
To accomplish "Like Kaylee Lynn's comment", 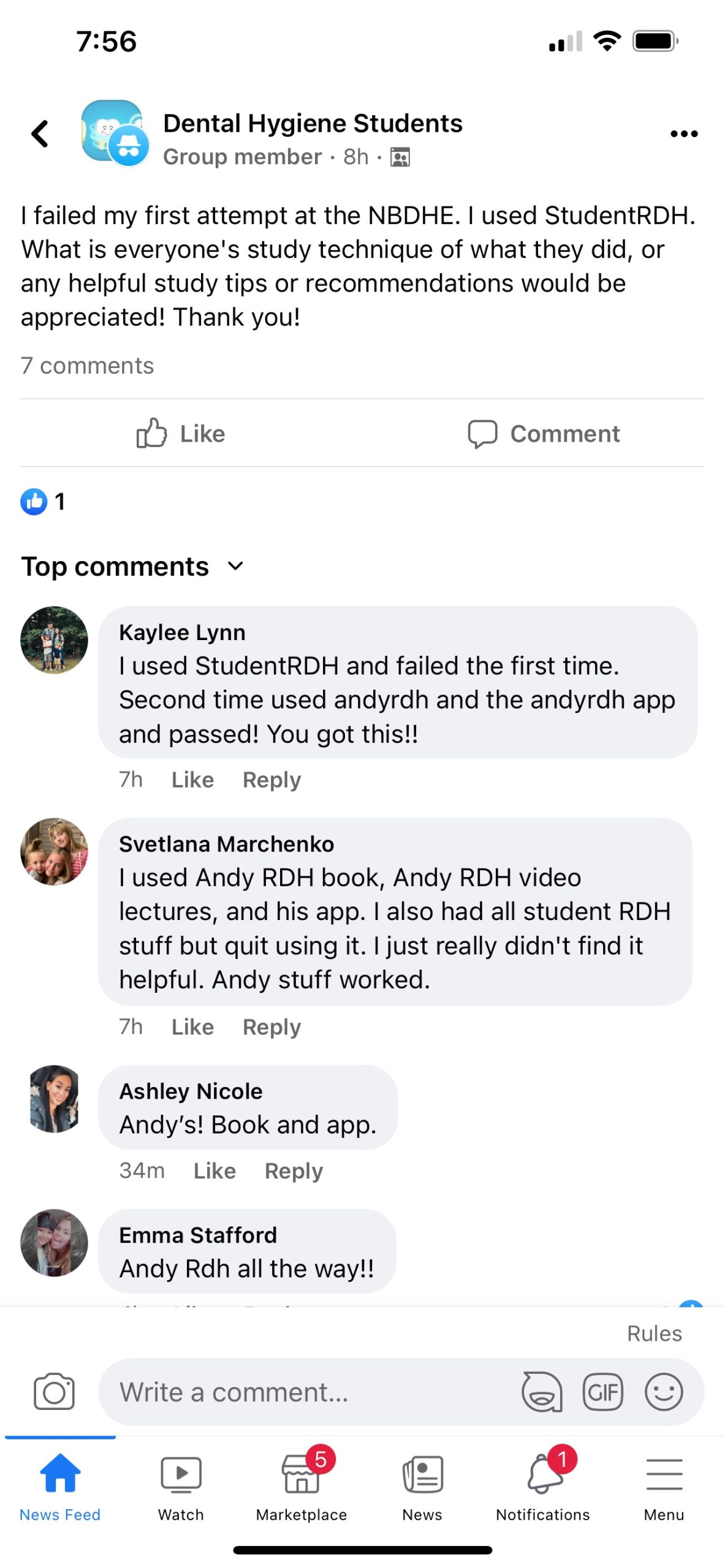I will 192,780.
